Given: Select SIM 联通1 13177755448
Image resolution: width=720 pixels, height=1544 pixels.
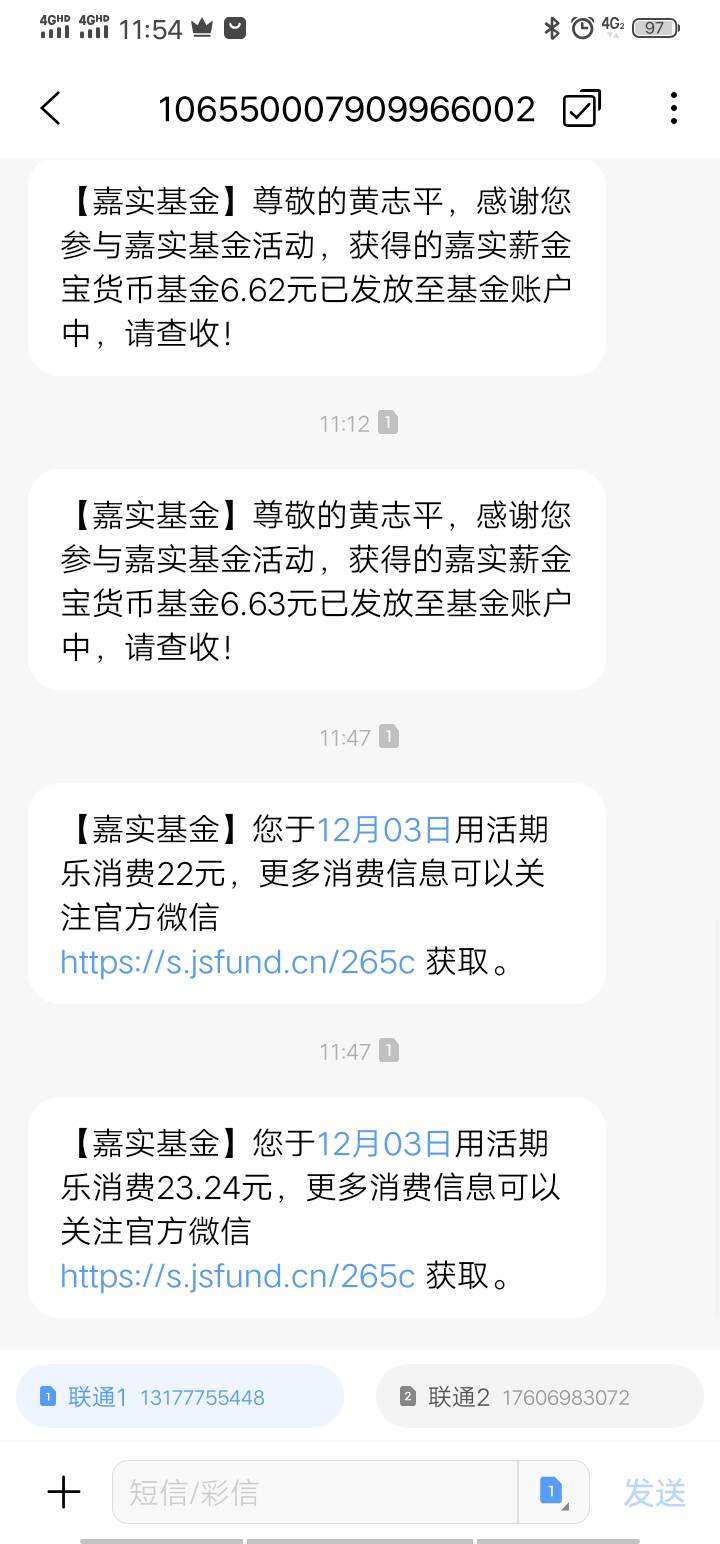Looking at the screenshot, I should click(180, 1396).
